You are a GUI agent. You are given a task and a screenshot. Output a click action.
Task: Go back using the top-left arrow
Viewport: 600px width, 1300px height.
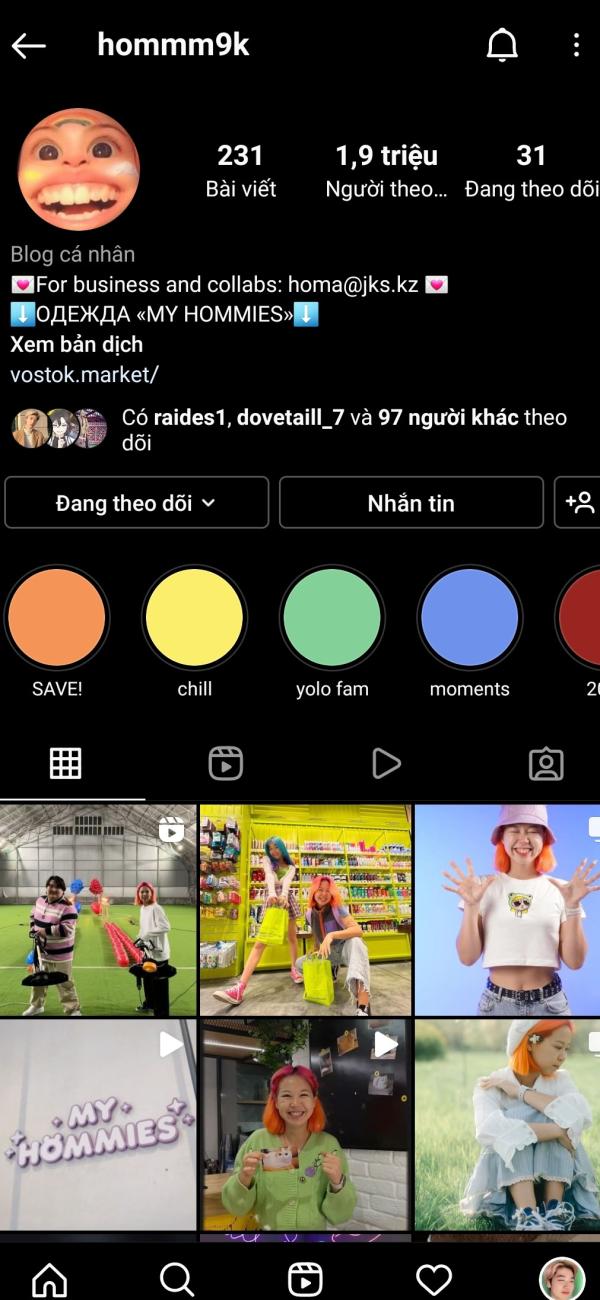pos(28,45)
